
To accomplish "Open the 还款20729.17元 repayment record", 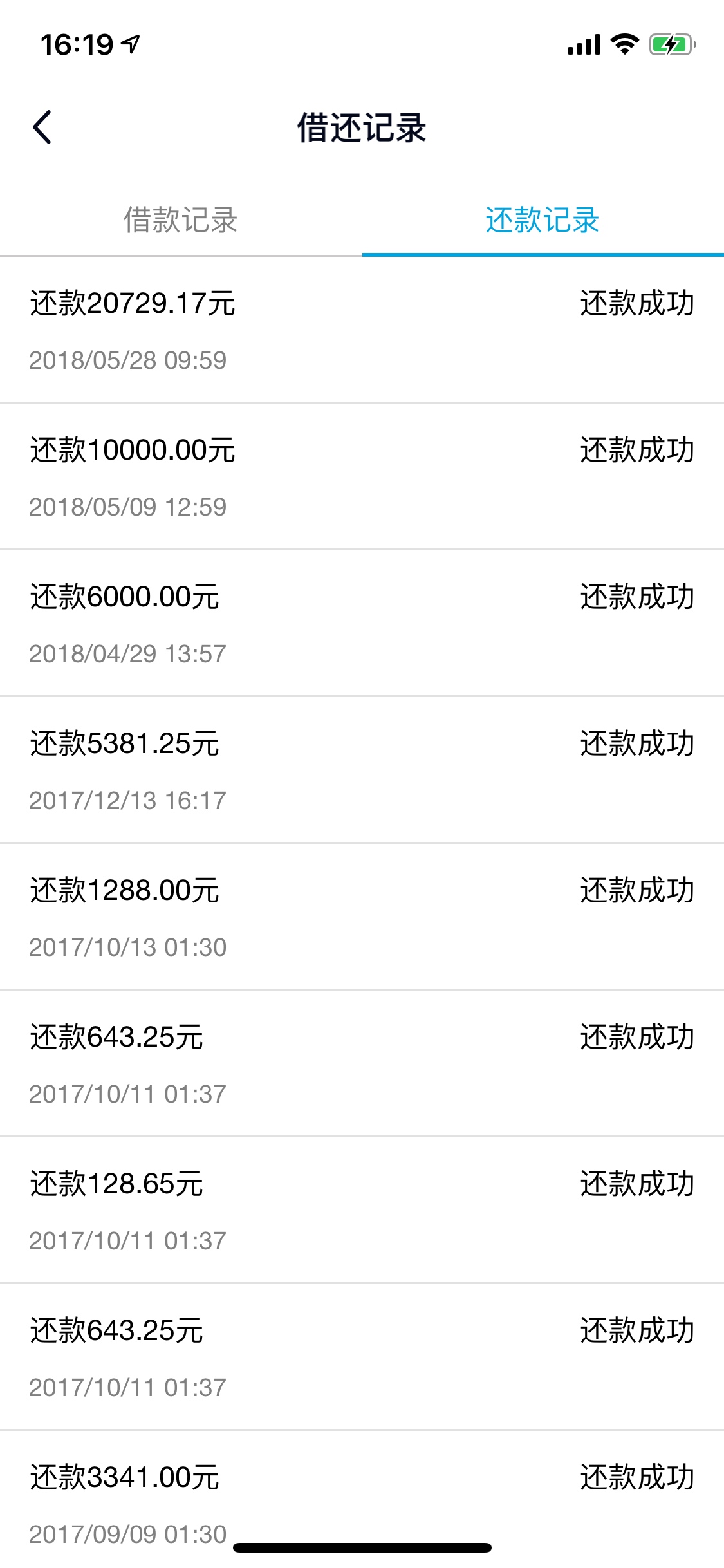I will point(362,330).
